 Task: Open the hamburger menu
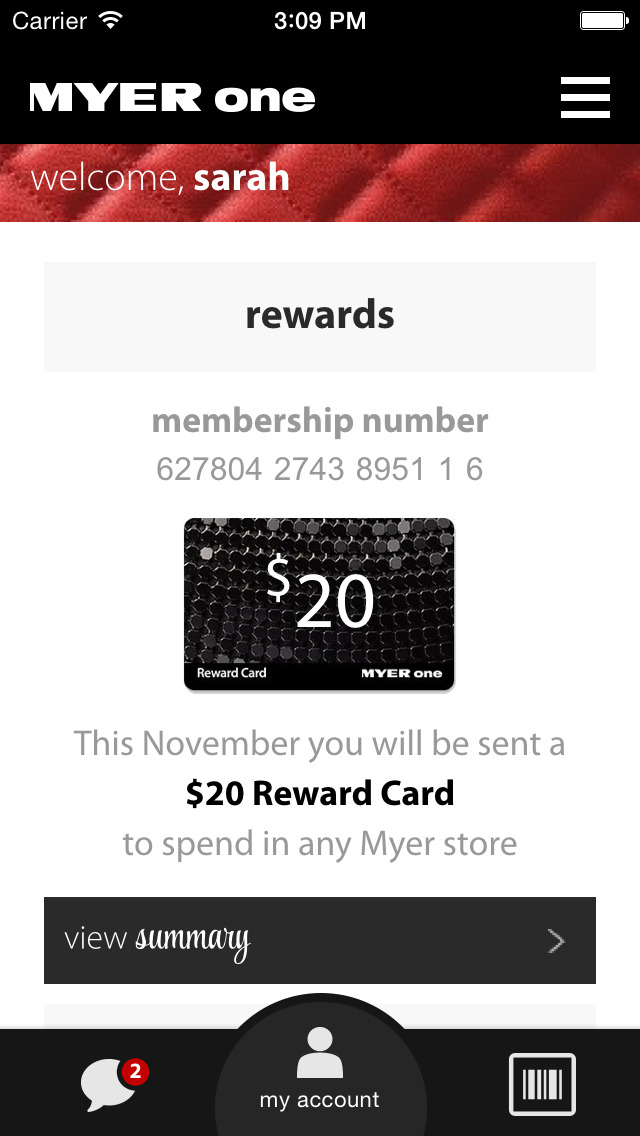[x=585, y=97]
